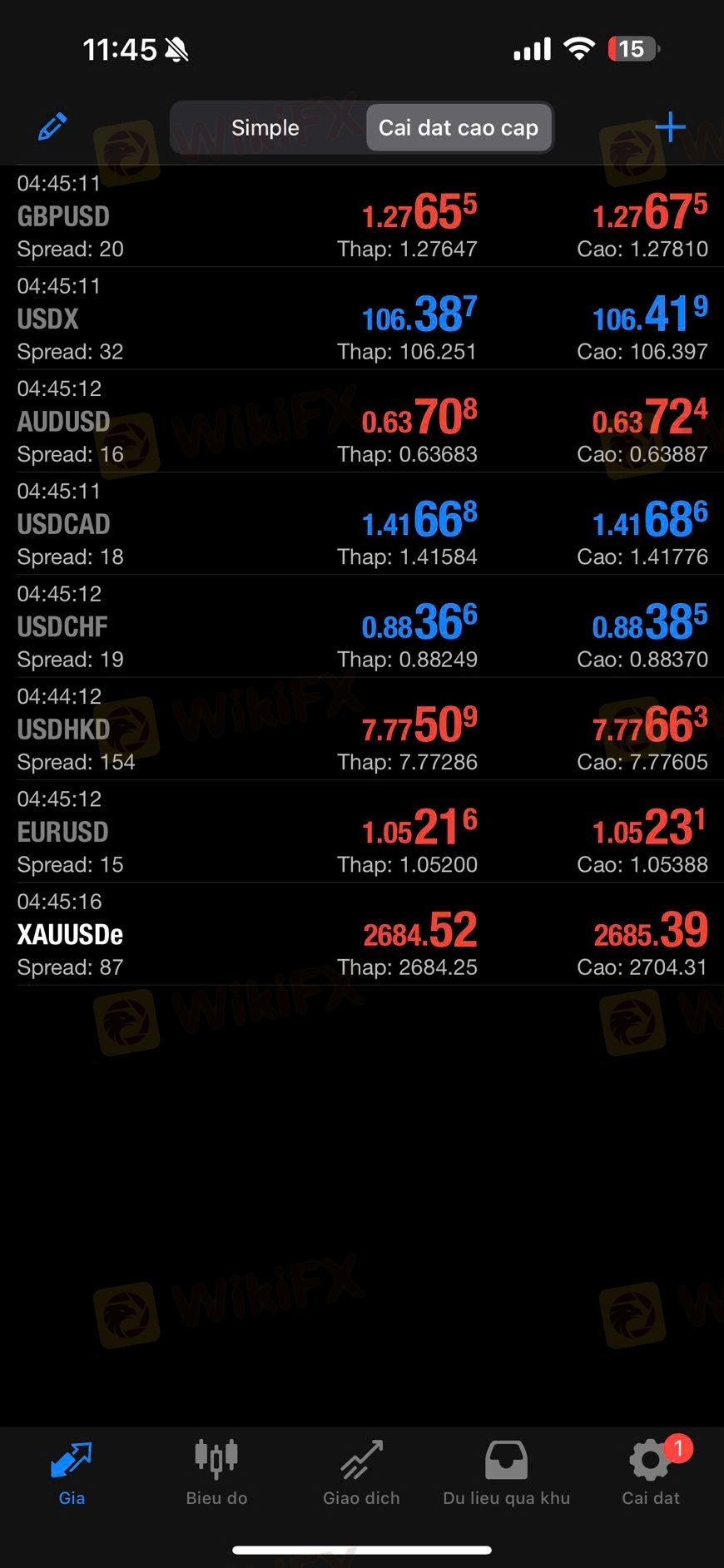Open the Du lieu qua khu tab
The width and height of the screenshot is (724, 1568).
[506, 1473]
